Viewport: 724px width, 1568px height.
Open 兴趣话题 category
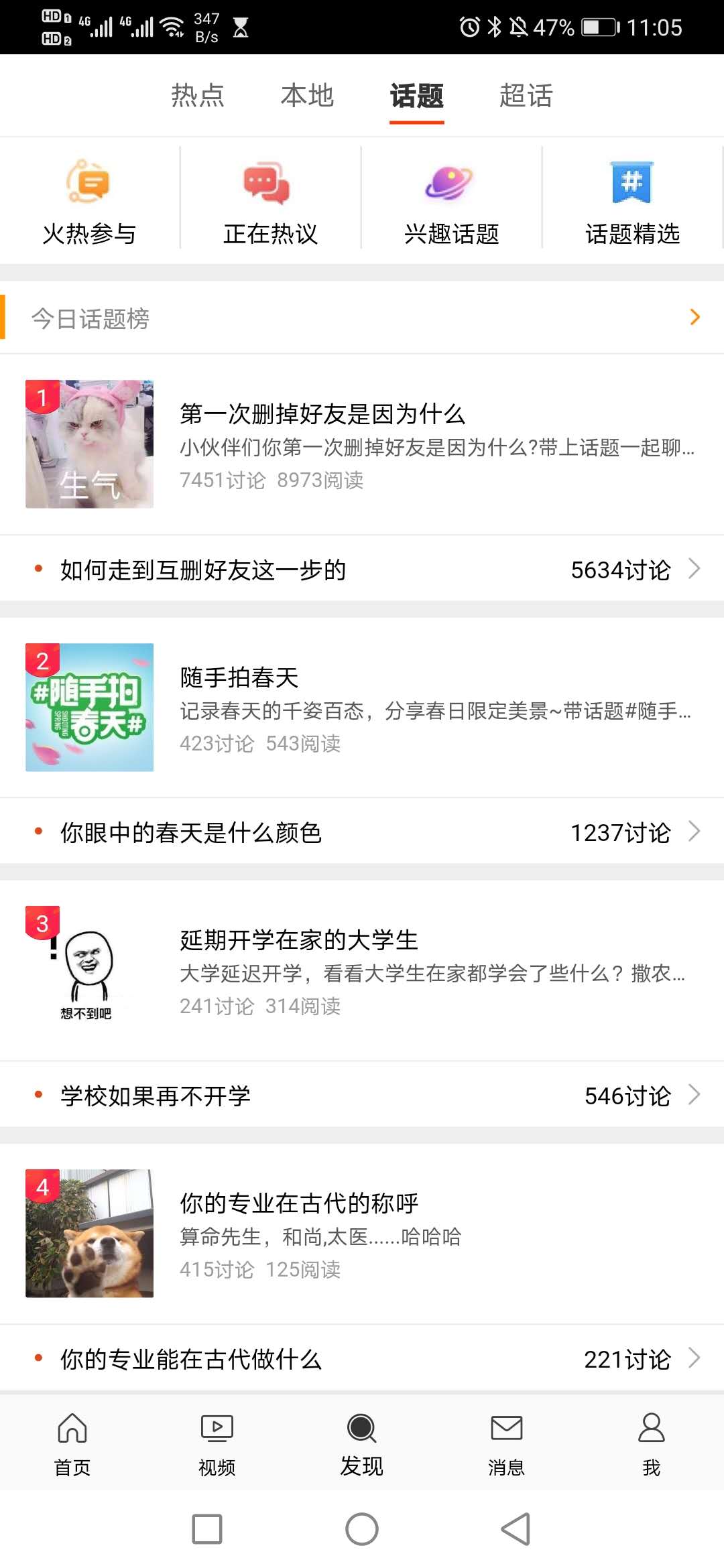coord(451,201)
